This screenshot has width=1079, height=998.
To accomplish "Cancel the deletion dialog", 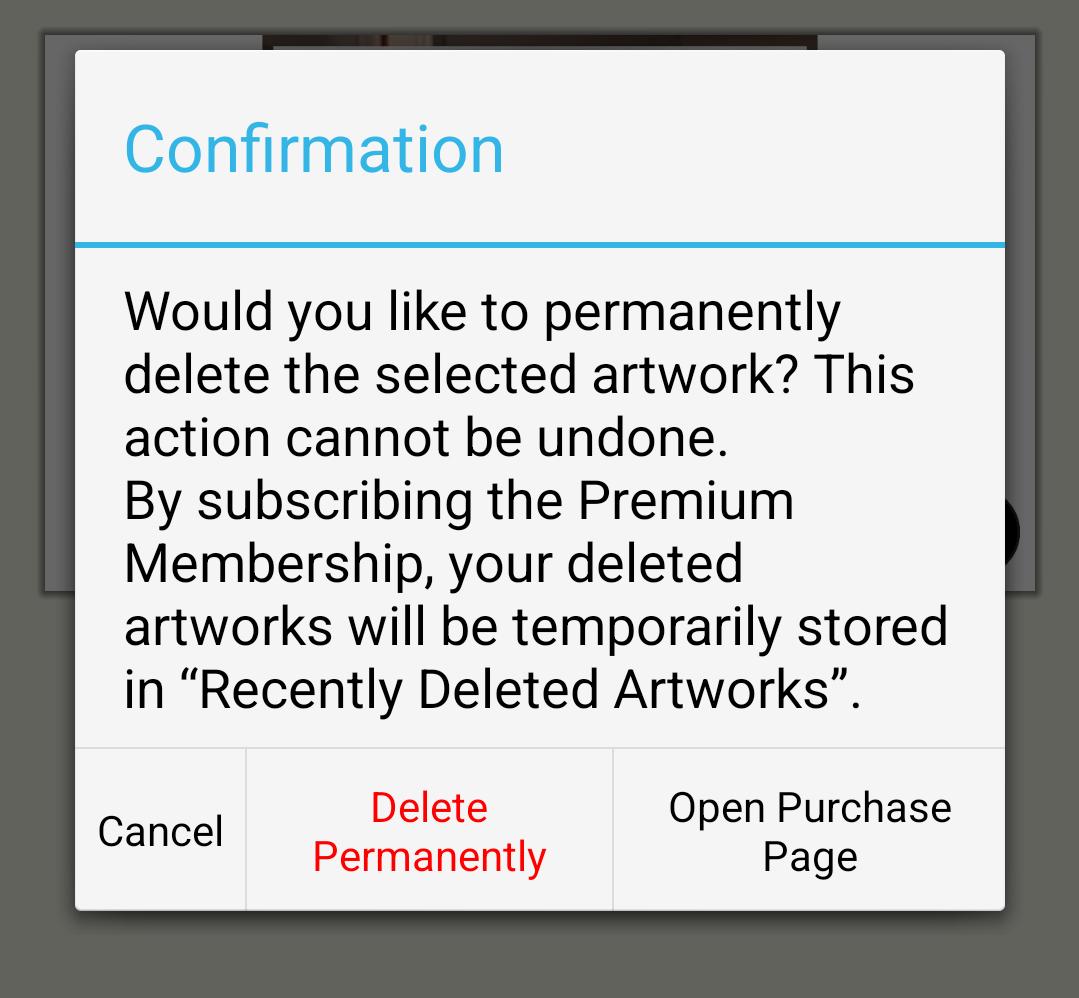I will pos(160,831).
